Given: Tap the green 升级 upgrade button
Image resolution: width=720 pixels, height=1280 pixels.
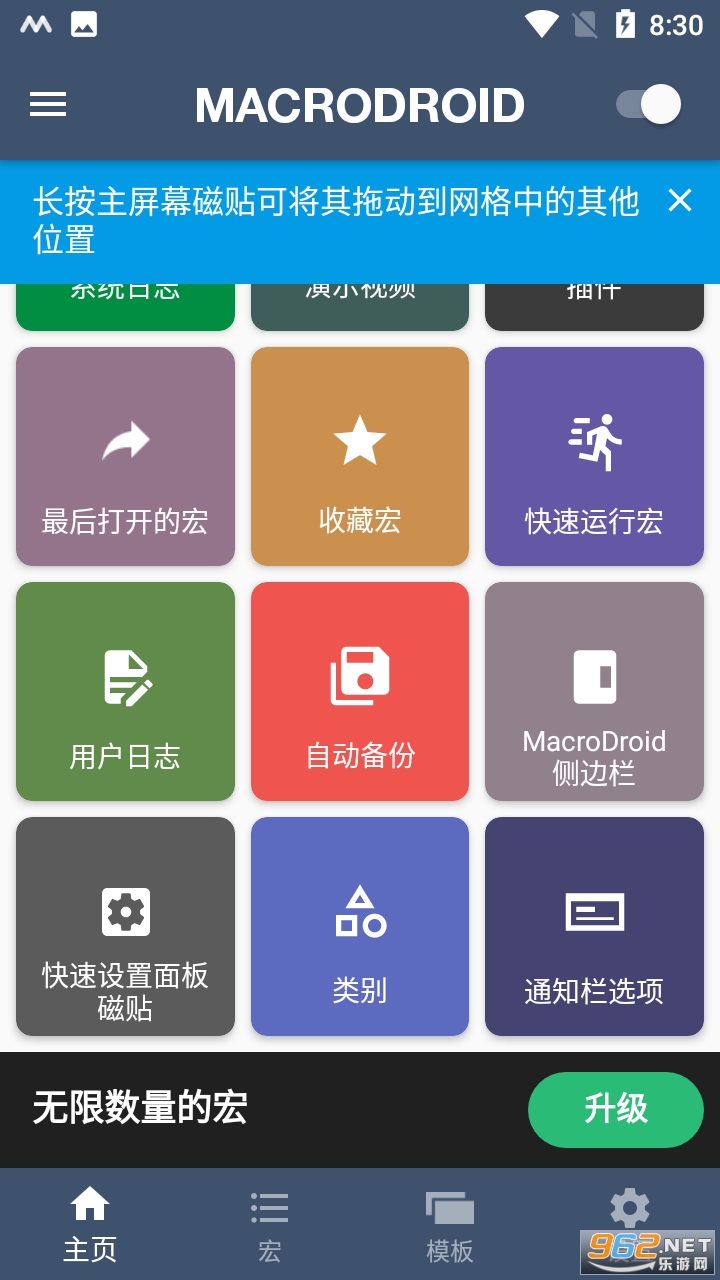Looking at the screenshot, I should 615,1109.
